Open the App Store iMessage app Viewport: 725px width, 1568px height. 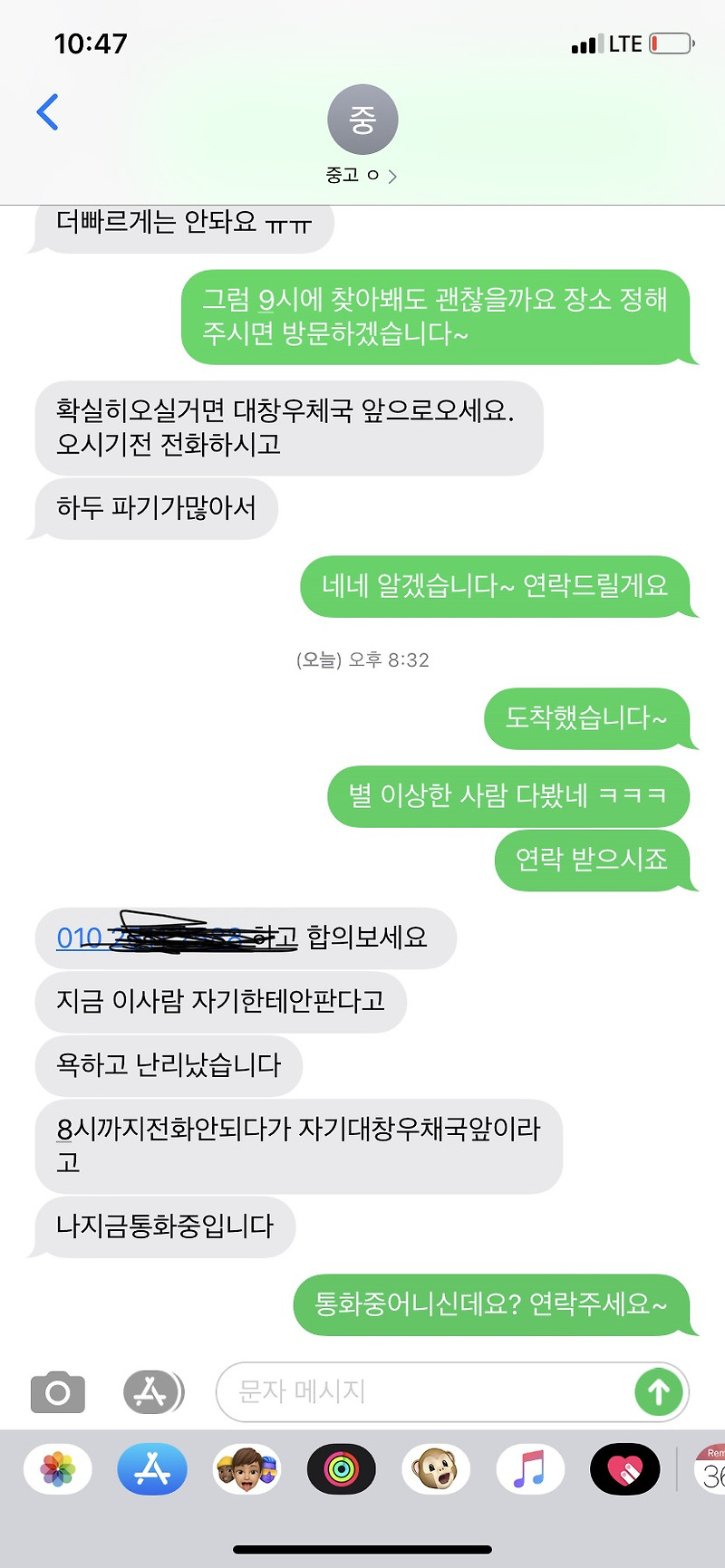click(152, 1469)
